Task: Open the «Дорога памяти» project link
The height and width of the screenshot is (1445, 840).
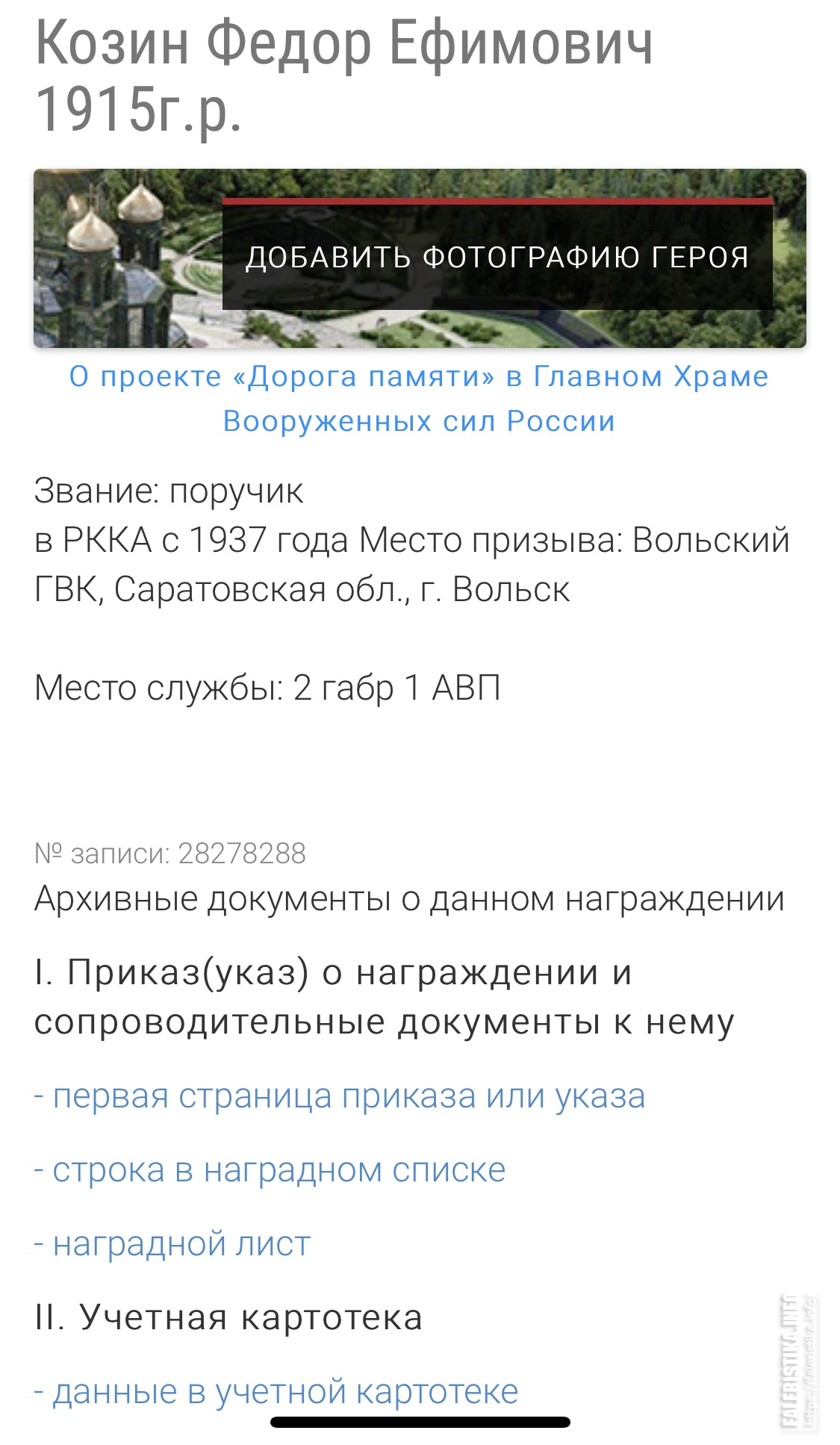Action: 419,399
